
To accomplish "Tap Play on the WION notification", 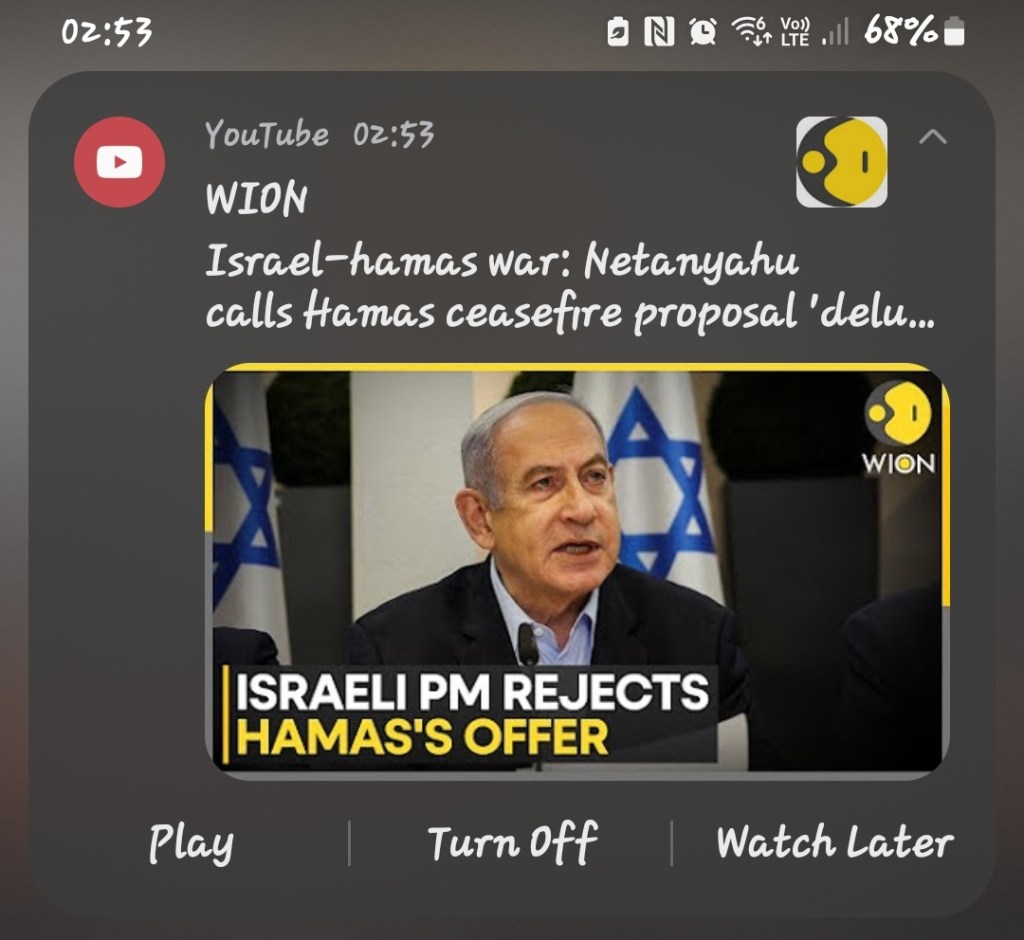I will click(x=191, y=843).
